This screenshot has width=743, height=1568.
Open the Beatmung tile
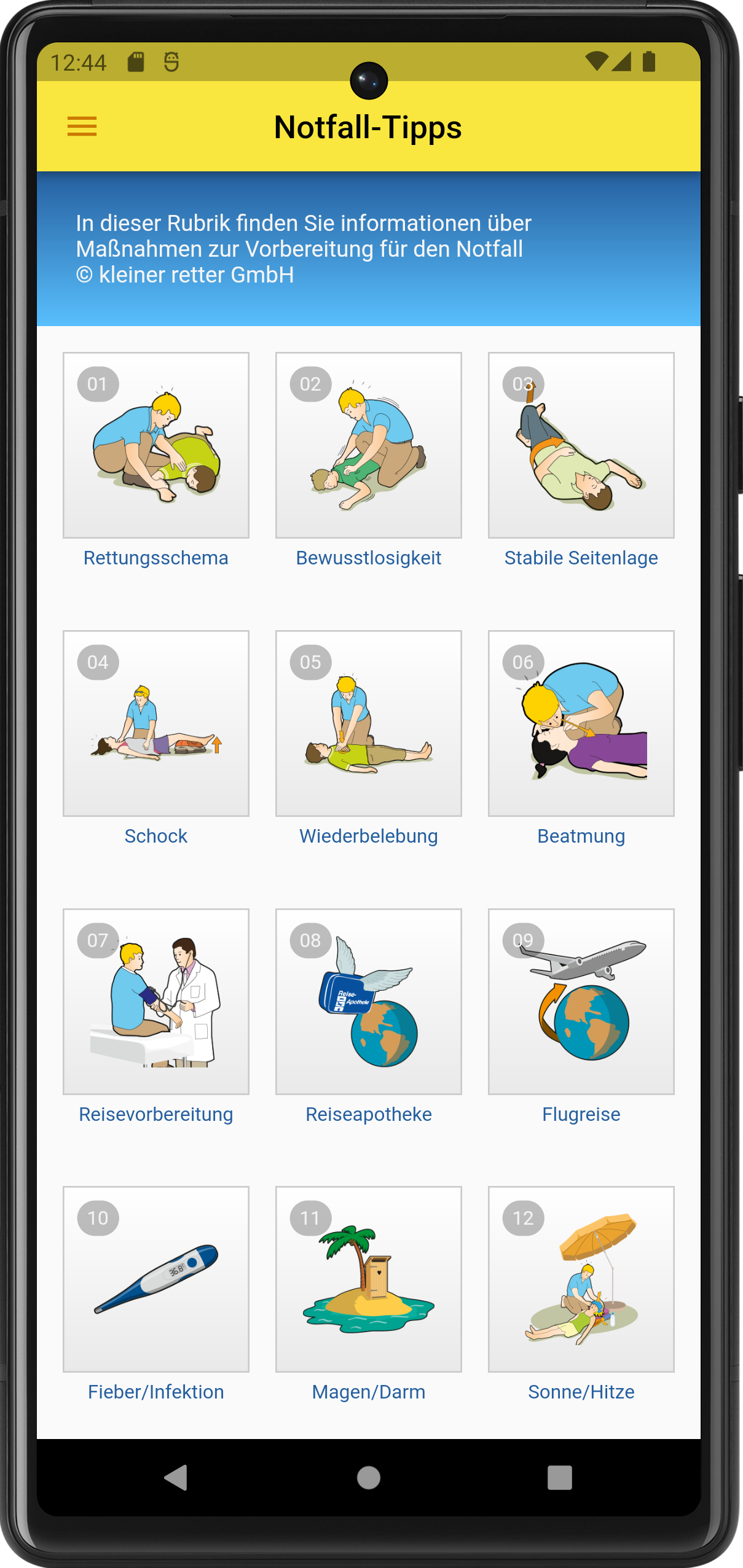pyautogui.click(x=581, y=724)
